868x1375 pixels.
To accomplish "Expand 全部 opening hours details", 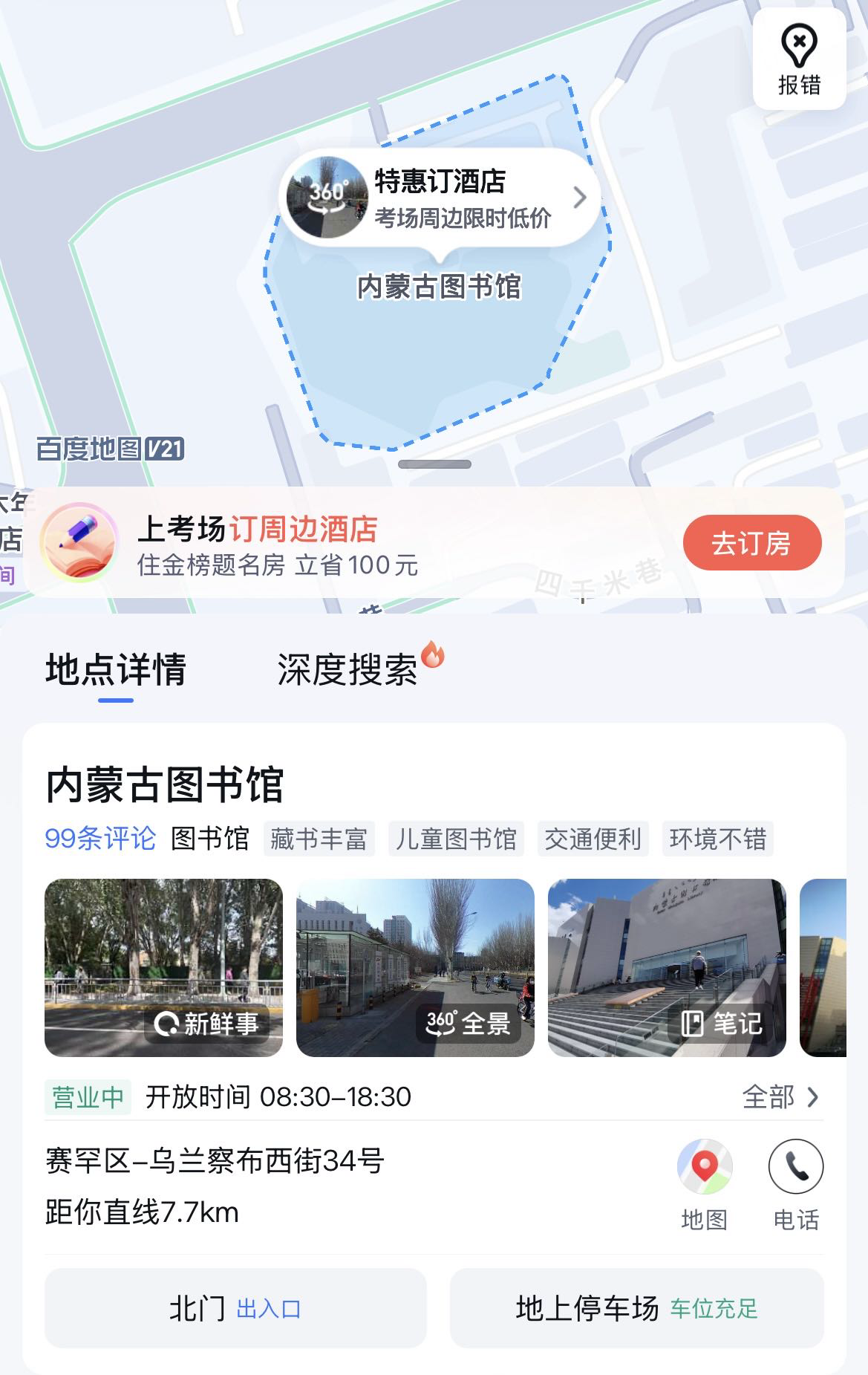I will point(780,1097).
